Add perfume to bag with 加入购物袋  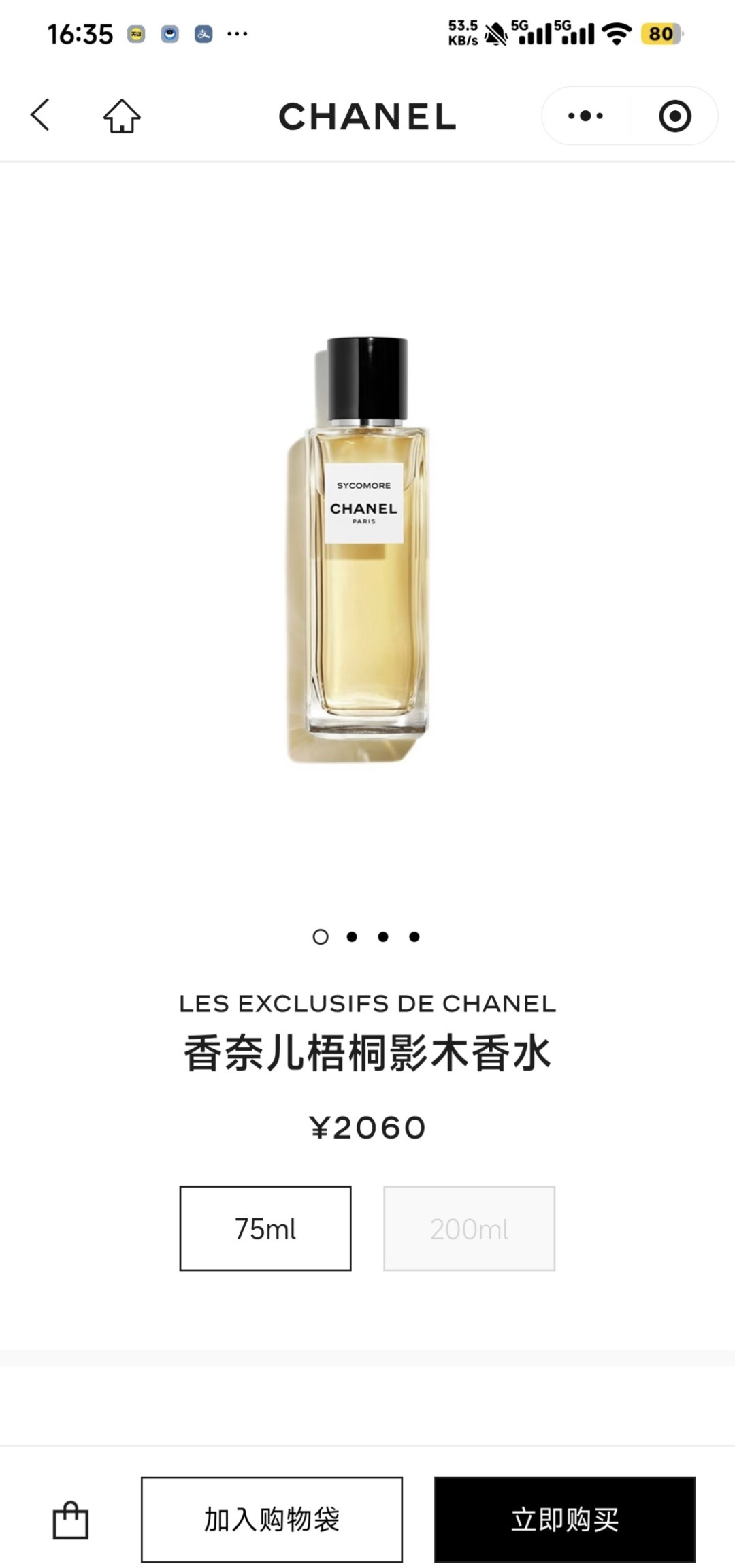click(x=272, y=1519)
